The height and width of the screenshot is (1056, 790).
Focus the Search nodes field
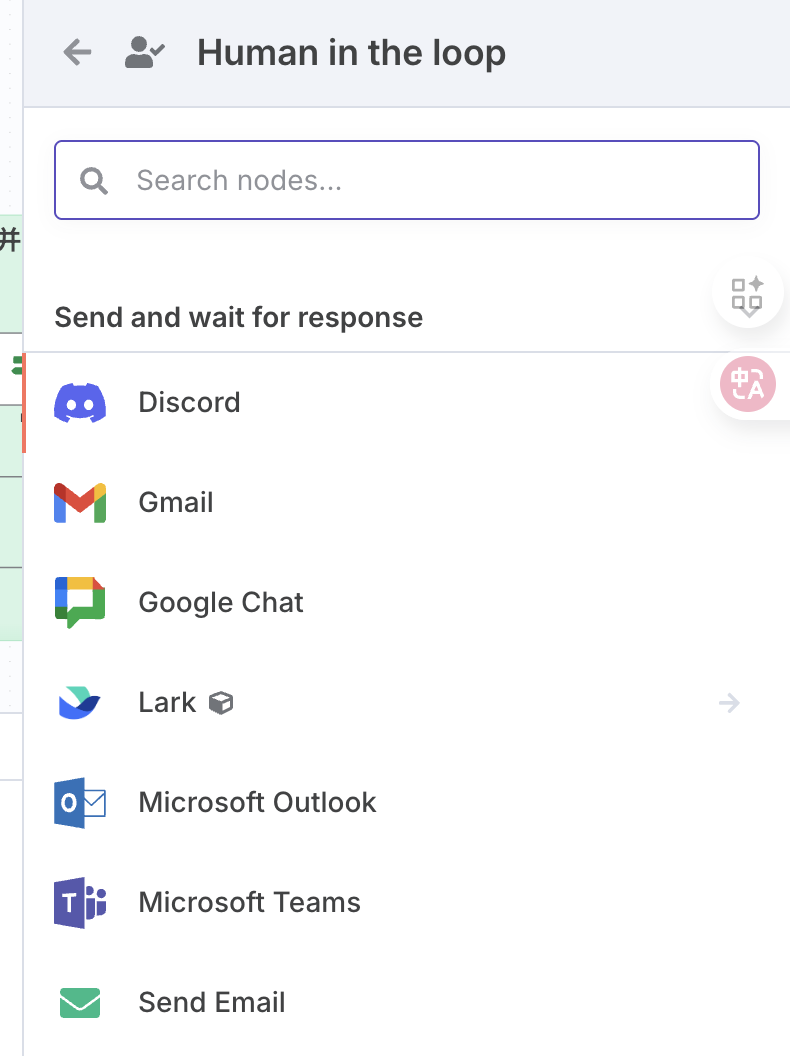420,180
